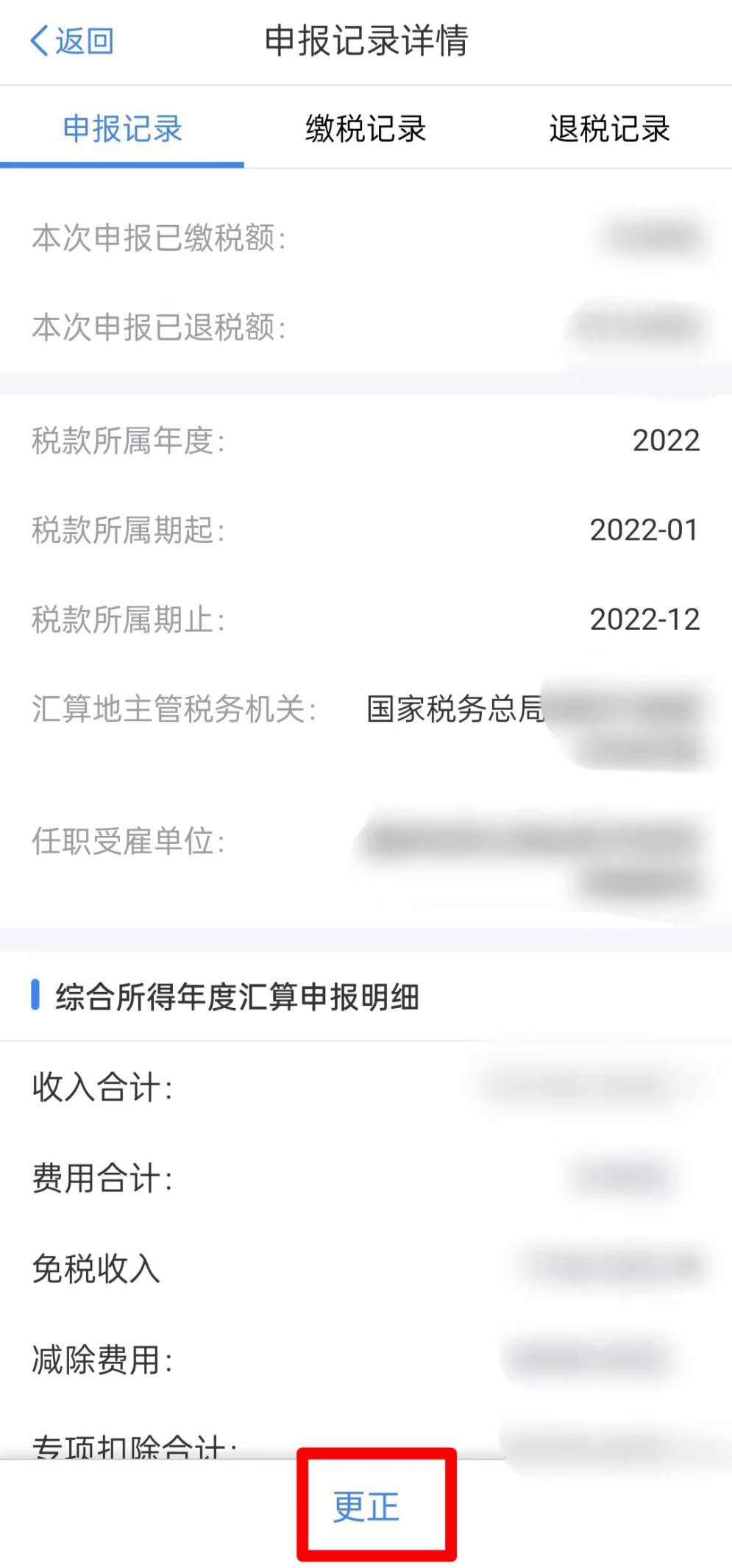Select the 申报记录 tab
Image resolution: width=732 pixels, height=1568 pixels.
[122, 129]
